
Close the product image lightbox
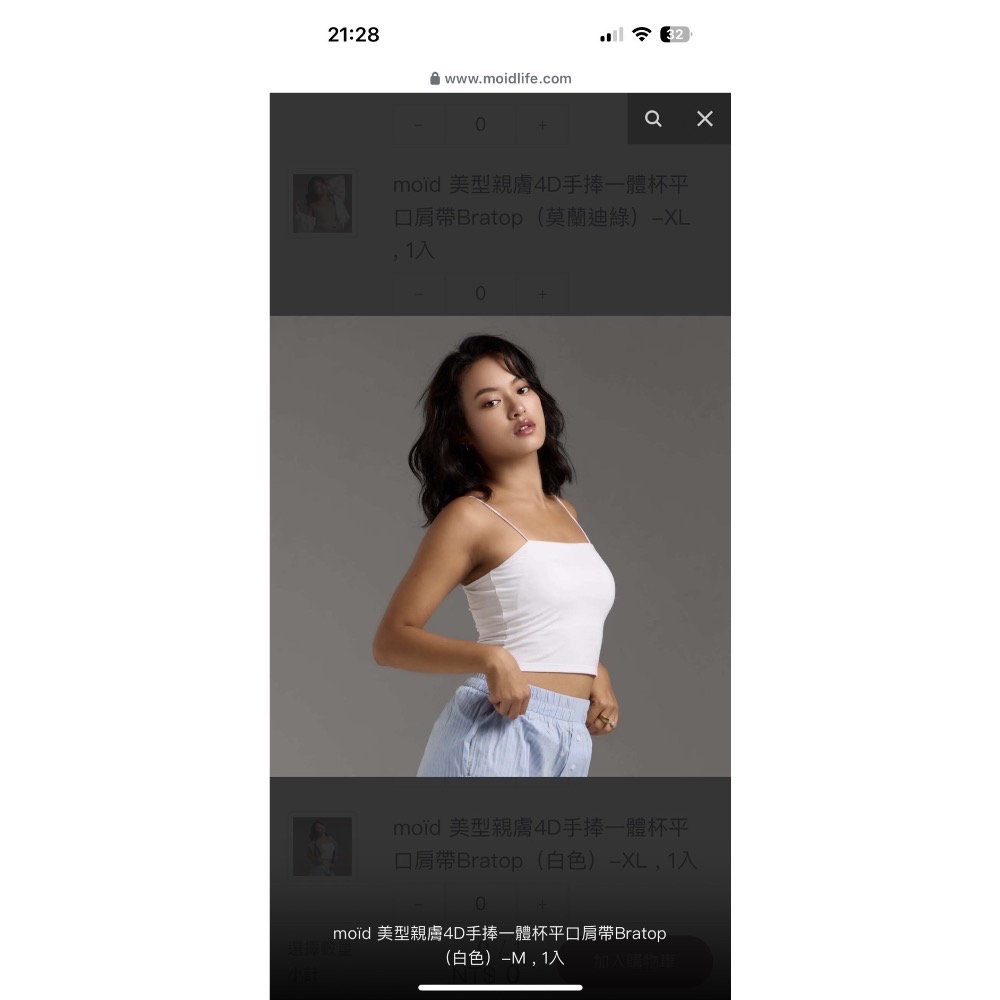705,119
